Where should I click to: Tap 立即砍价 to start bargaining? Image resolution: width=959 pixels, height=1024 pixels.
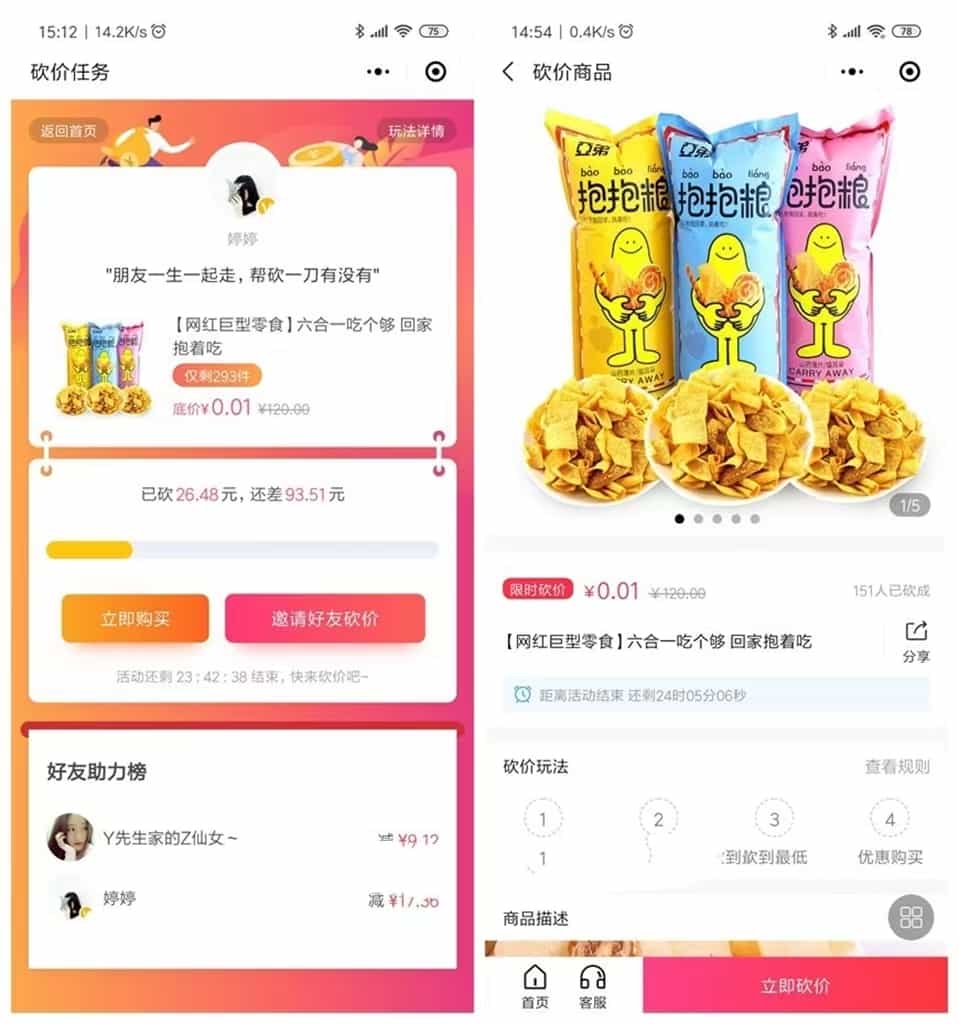tap(795, 986)
